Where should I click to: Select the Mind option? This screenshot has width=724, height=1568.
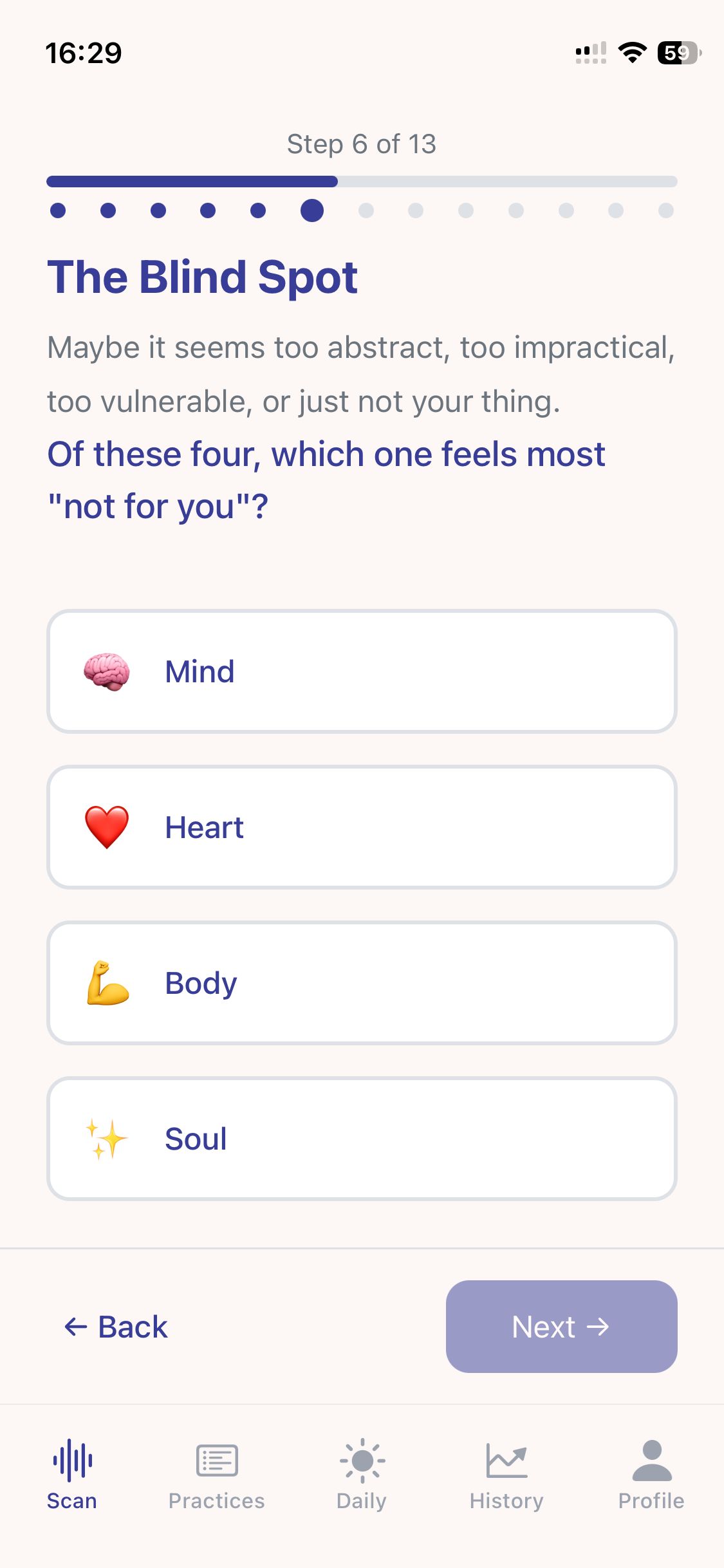click(x=362, y=671)
